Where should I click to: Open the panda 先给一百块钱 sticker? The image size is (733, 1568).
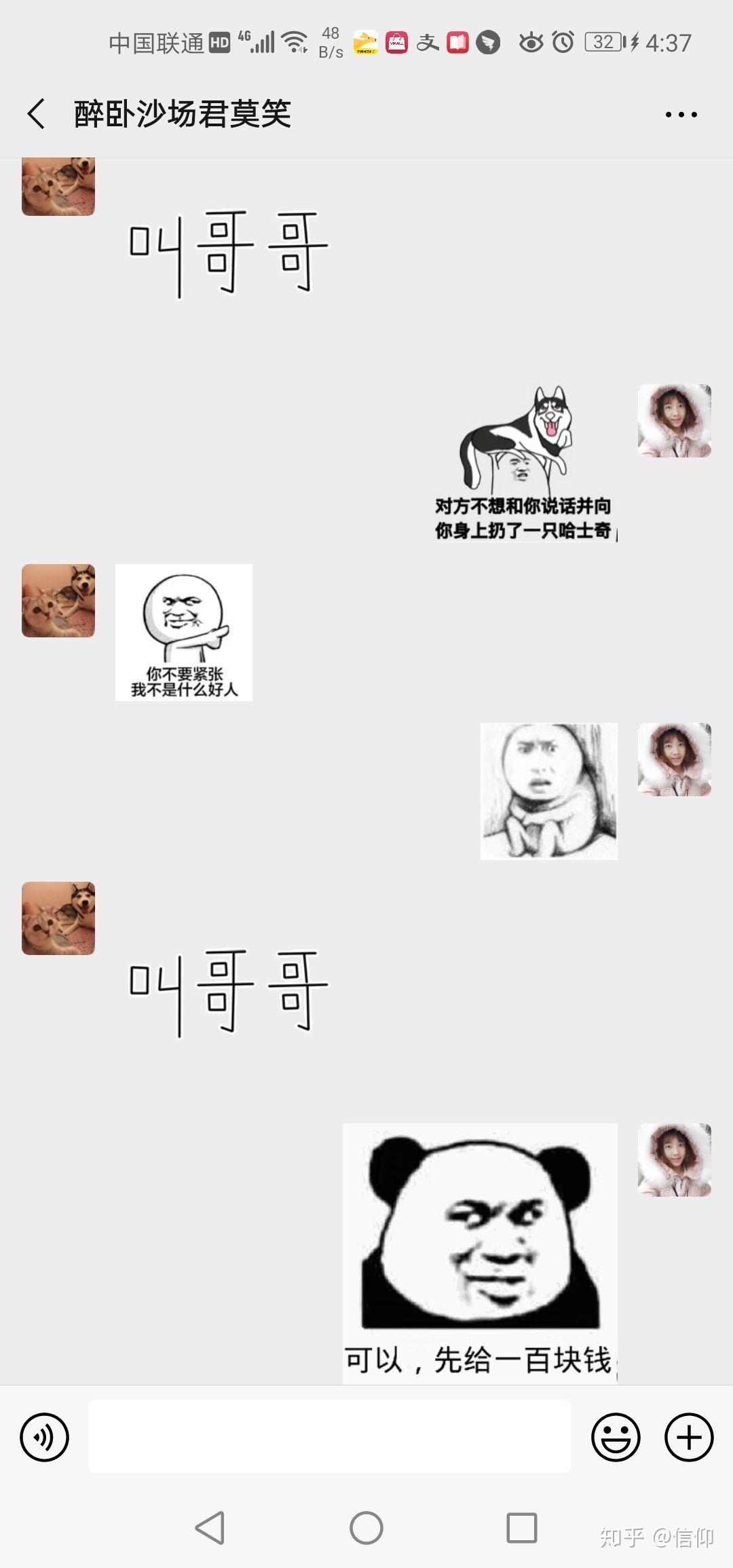click(x=480, y=1253)
